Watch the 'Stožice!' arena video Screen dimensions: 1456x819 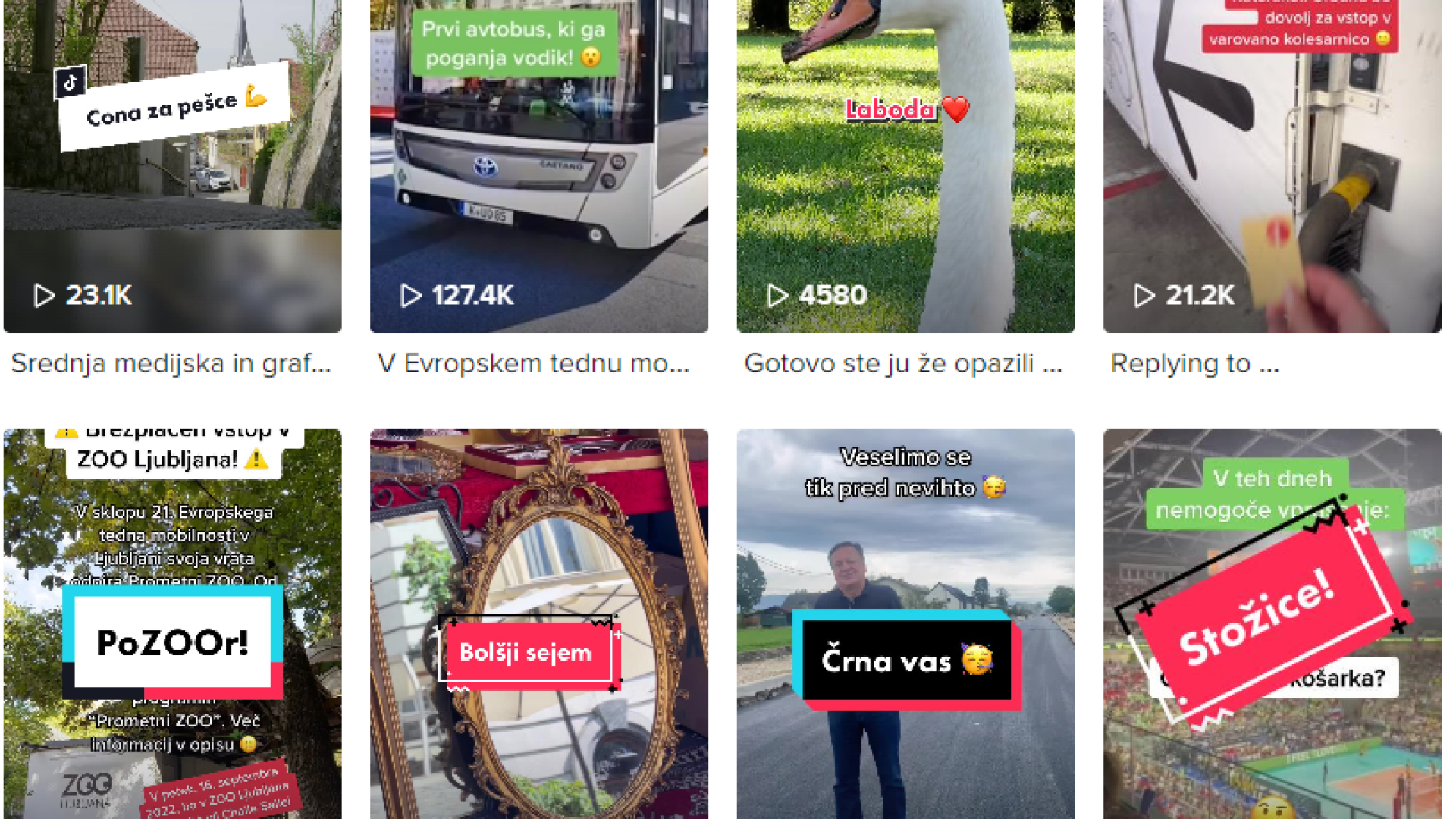pos(1272,623)
